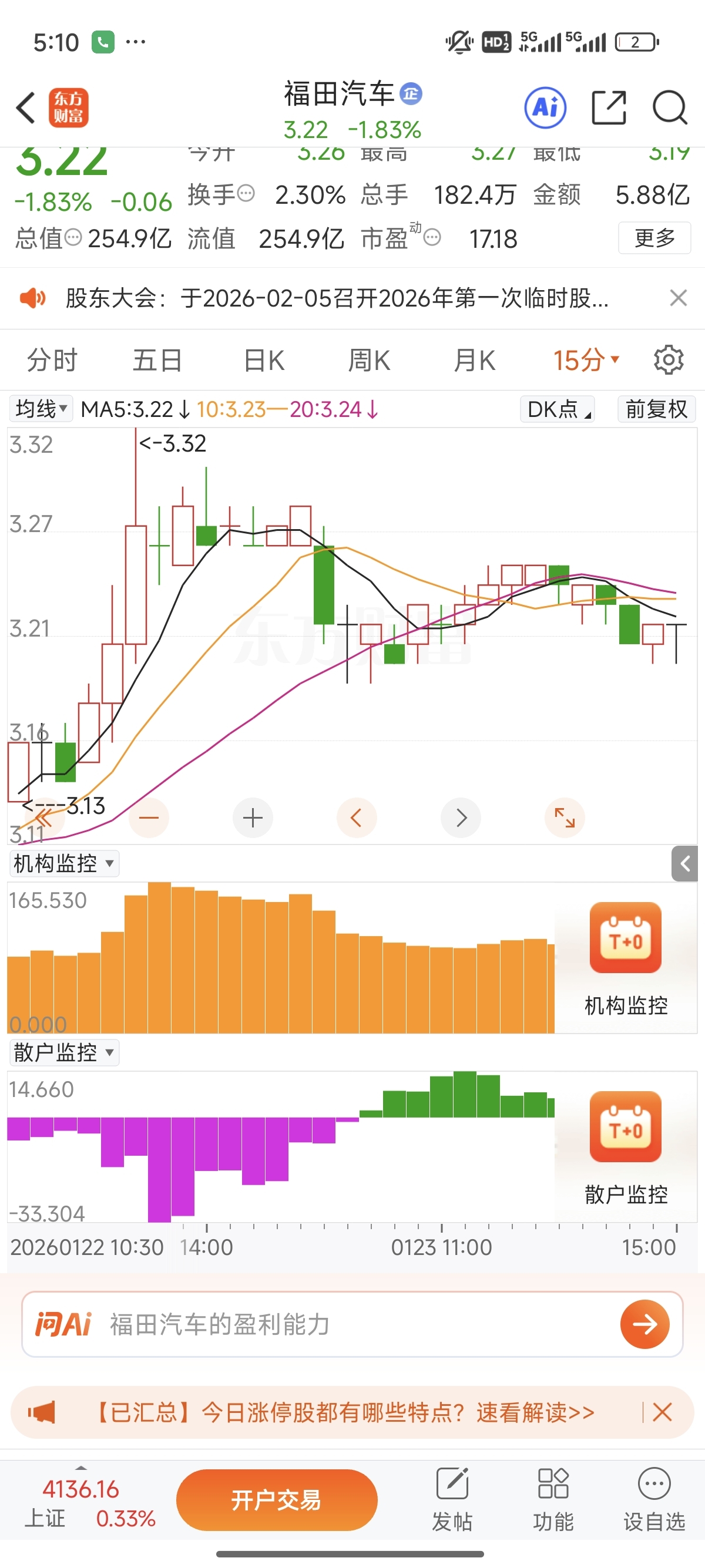The height and width of the screenshot is (1568, 705).
Task: Select the 前复权 adjustment option
Action: coord(656,409)
